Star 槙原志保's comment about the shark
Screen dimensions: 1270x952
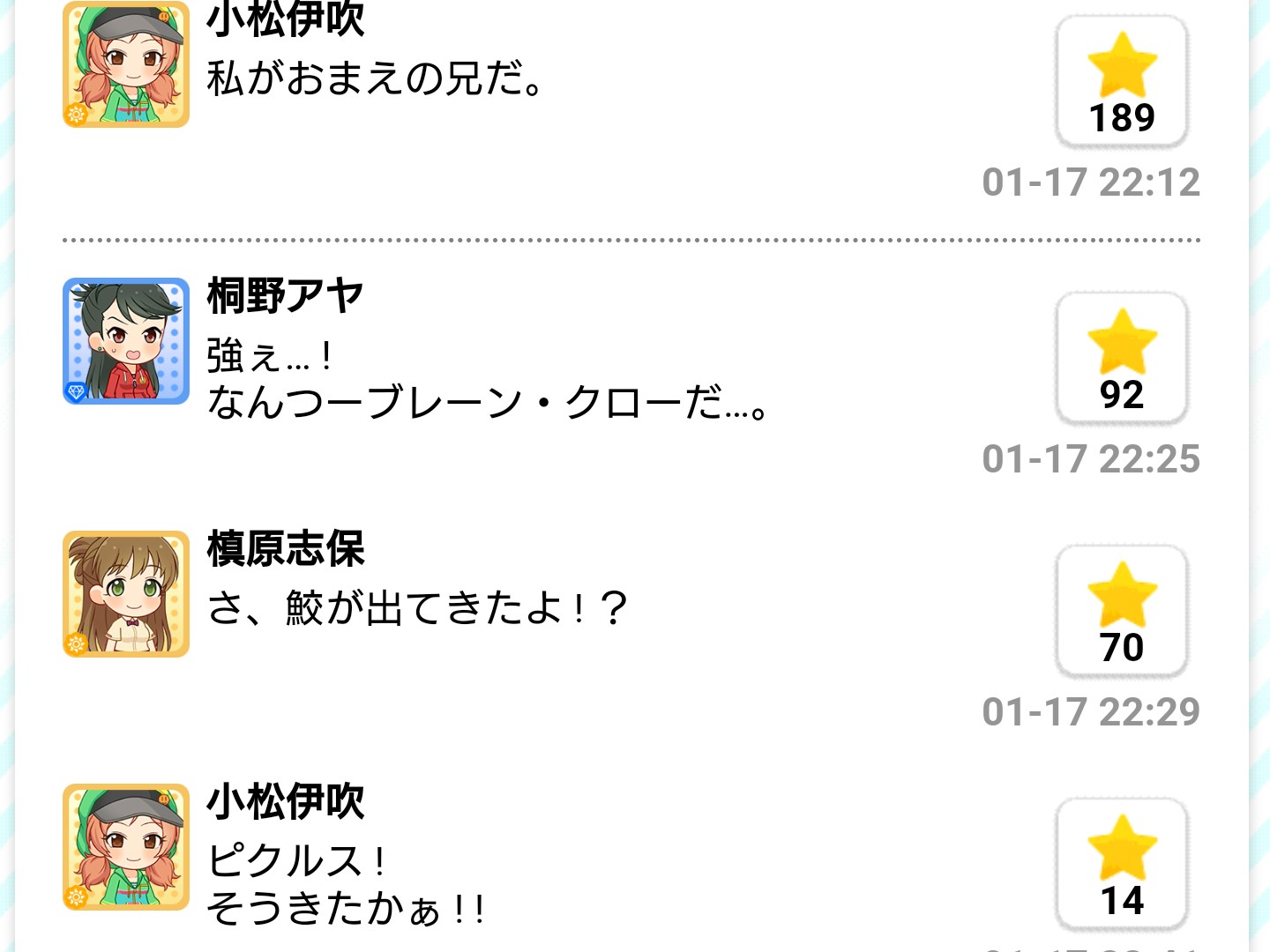pos(1122,612)
